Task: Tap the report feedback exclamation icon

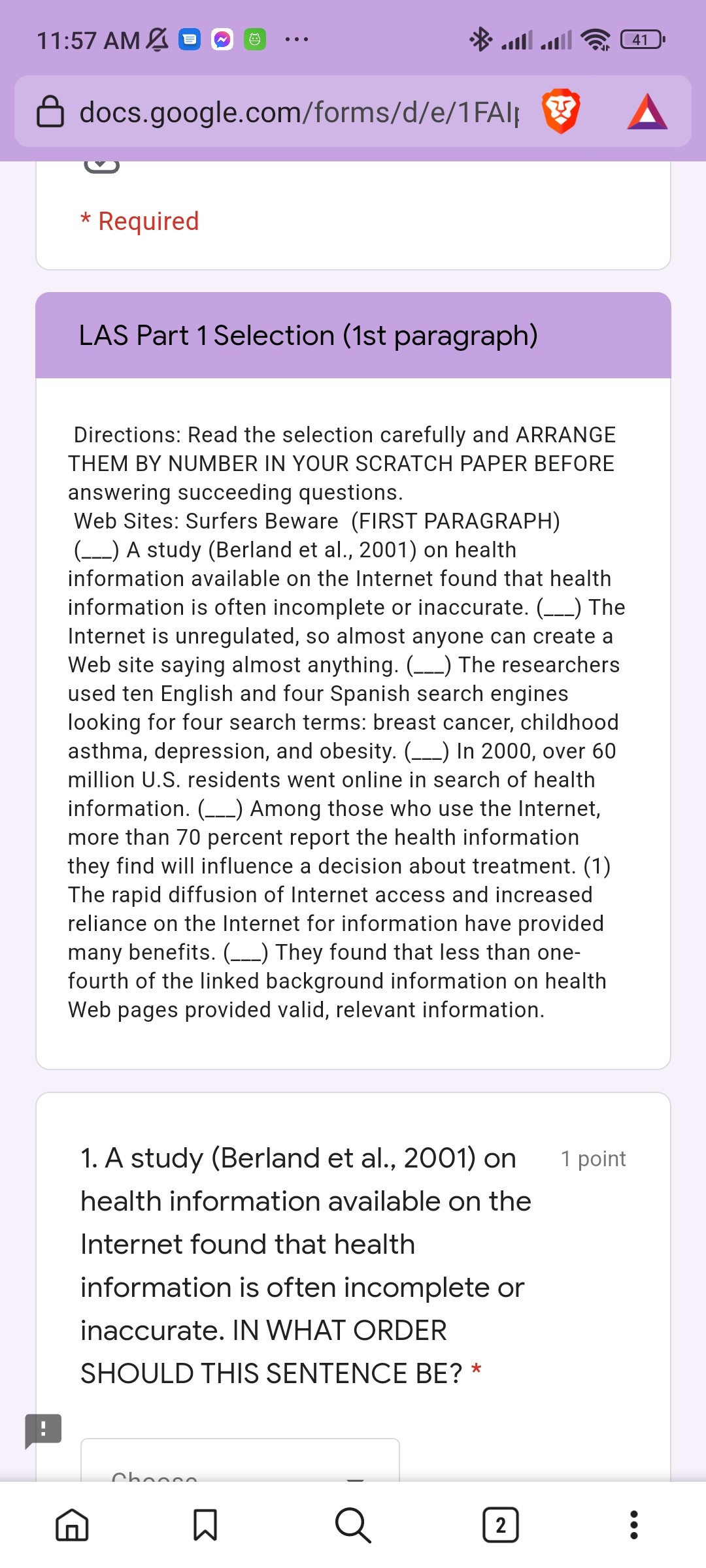Action: 43,1431
